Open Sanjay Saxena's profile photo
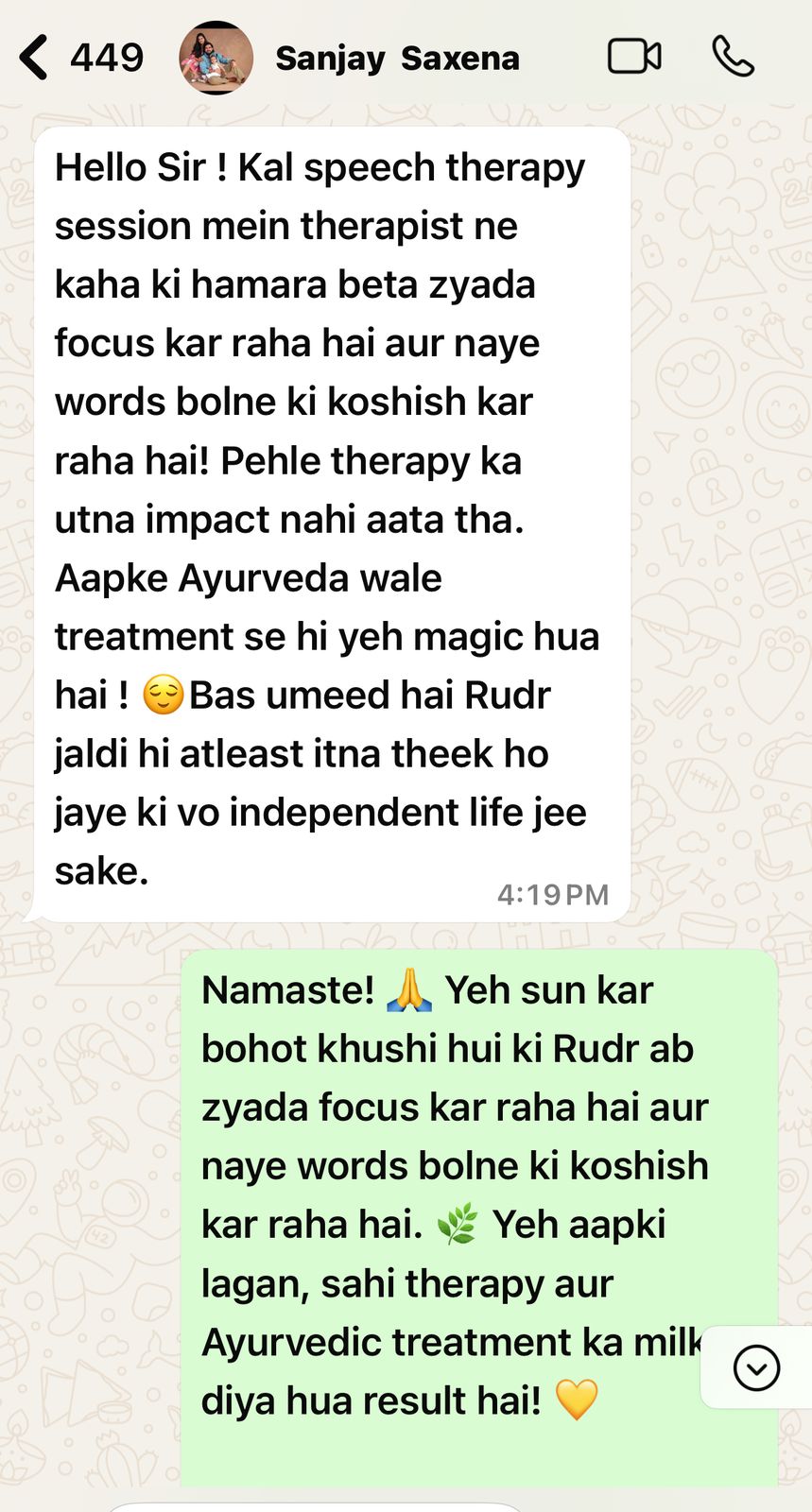Image resolution: width=812 pixels, height=1512 pixels. 216,58
